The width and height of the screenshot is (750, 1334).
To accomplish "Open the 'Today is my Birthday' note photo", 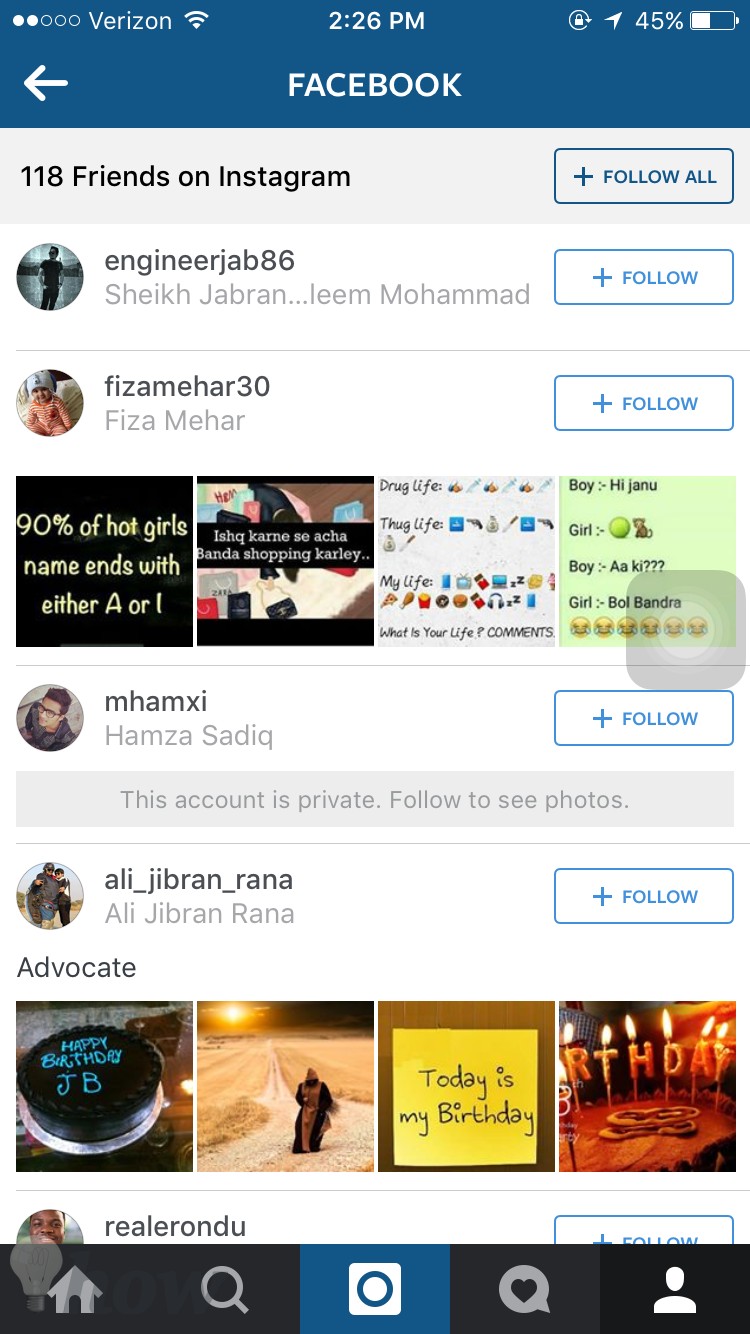I will pyautogui.click(x=466, y=1086).
